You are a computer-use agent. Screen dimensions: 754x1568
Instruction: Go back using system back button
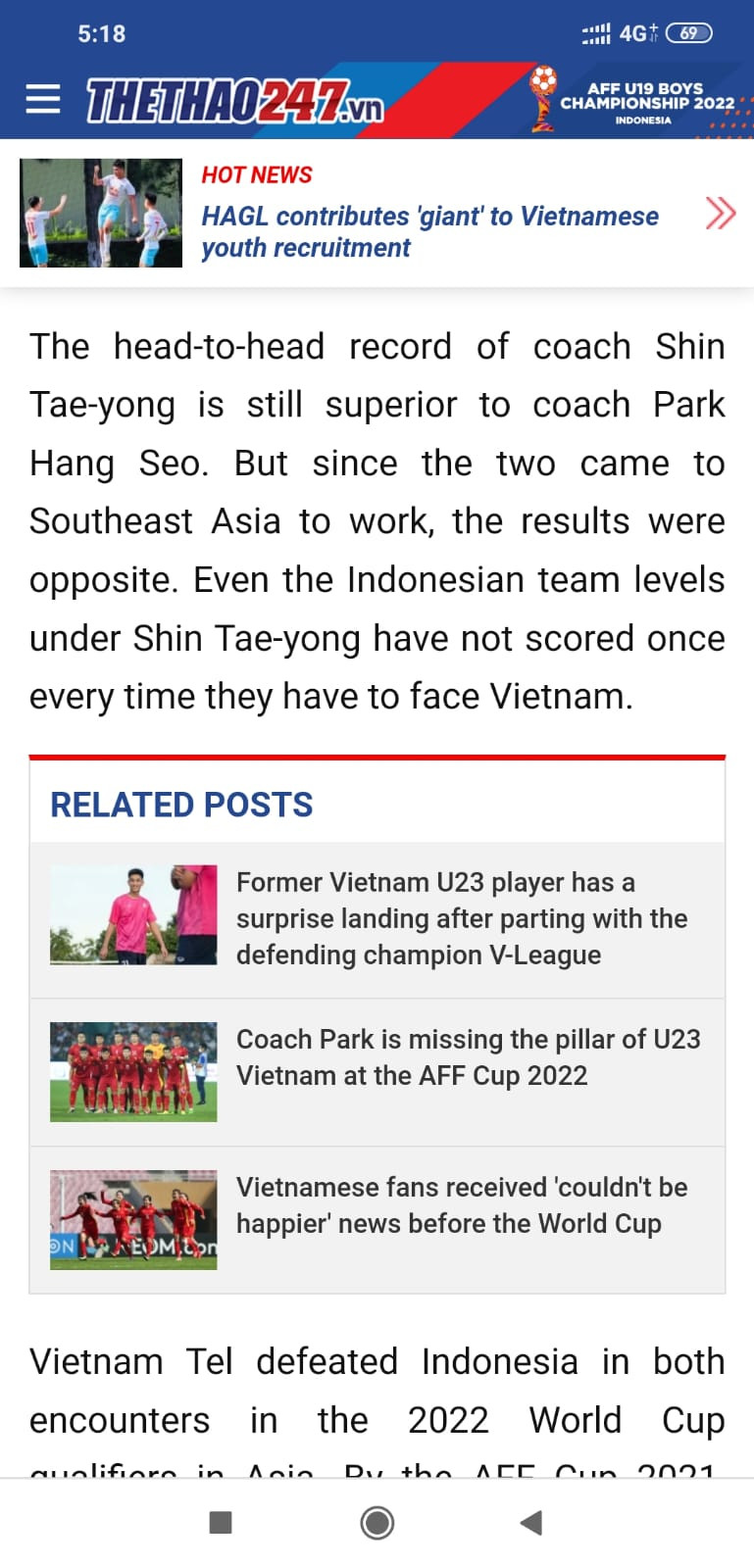click(x=530, y=1522)
